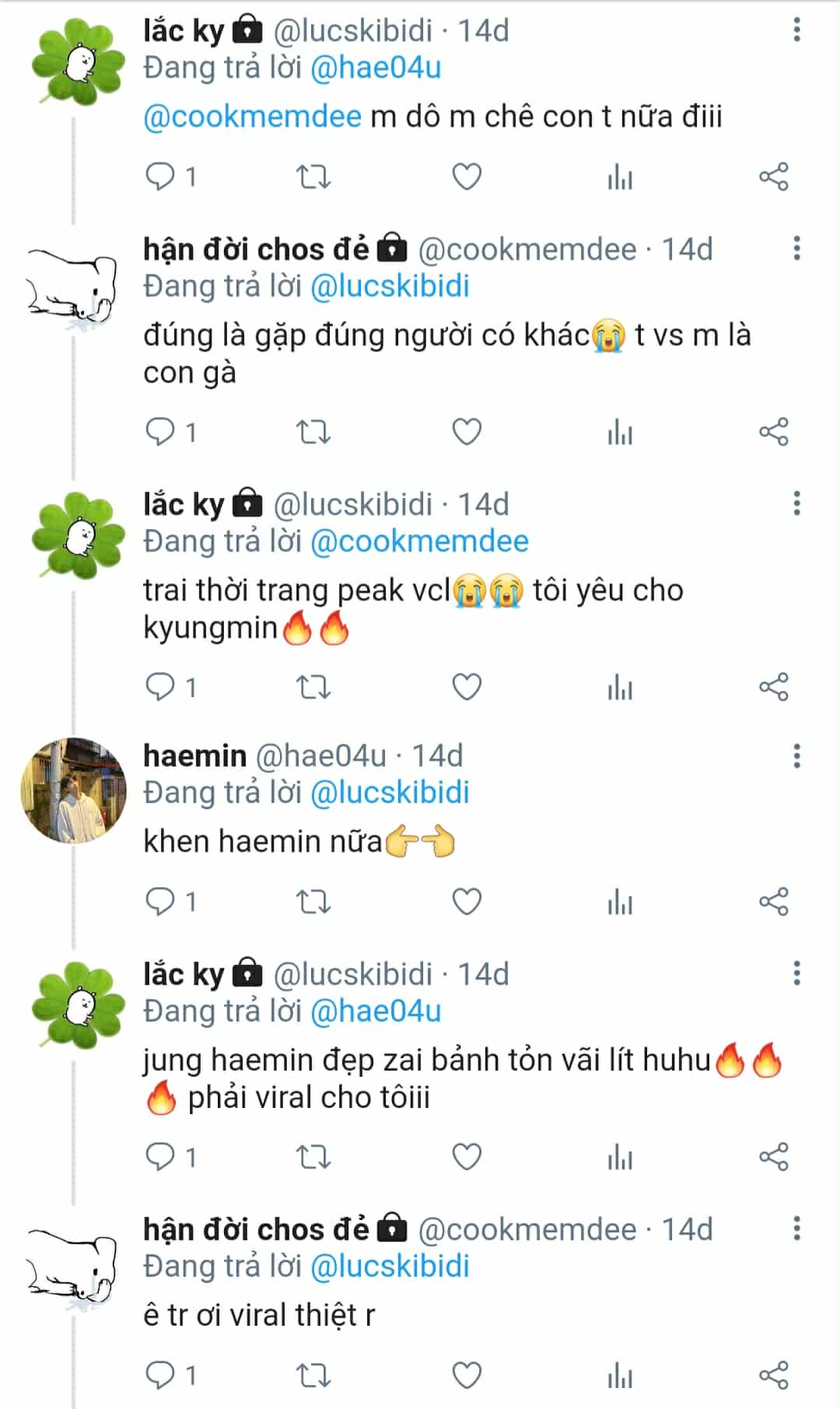Open haemin's profile picture
Image resolution: width=840 pixels, height=1409 pixels.
click(73, 790)
